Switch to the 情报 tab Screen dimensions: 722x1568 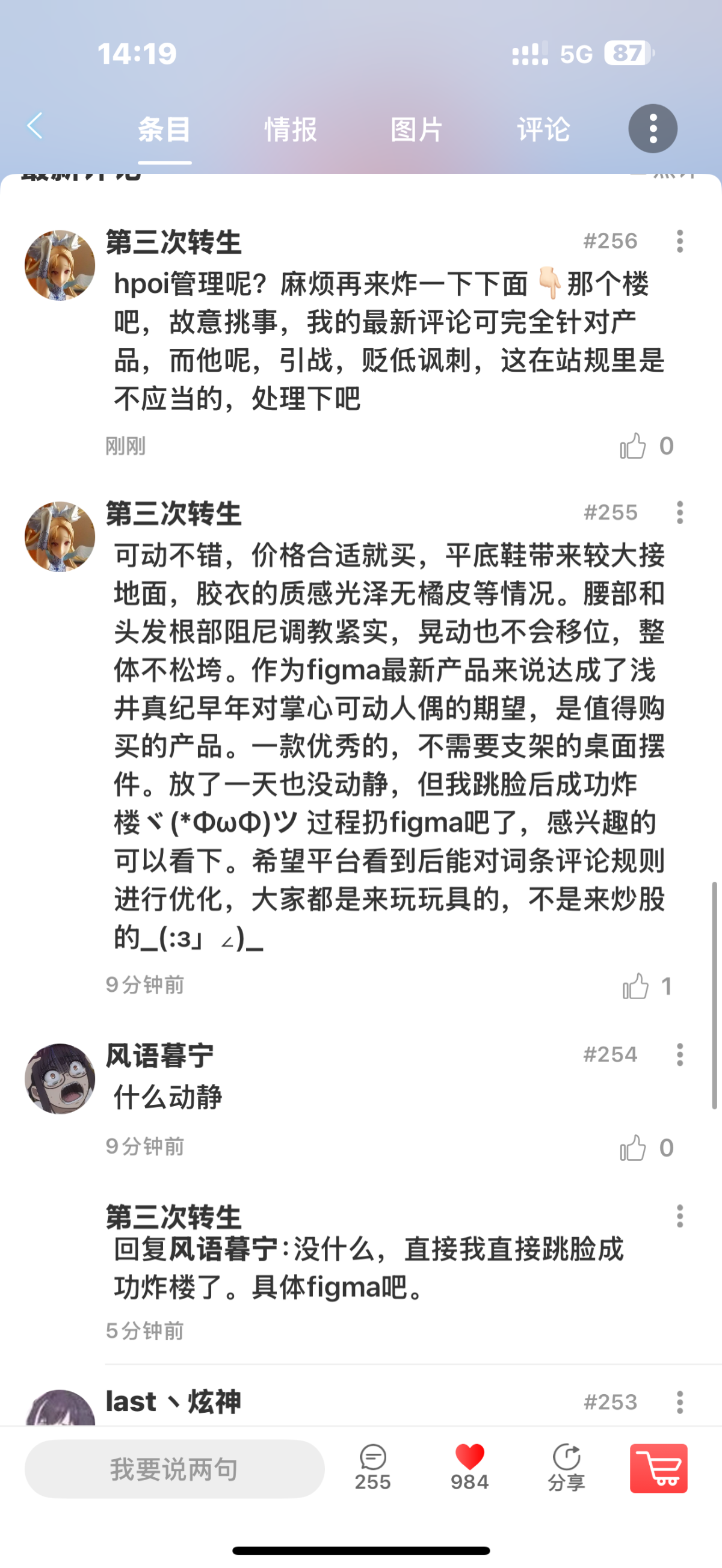pos(291,129)
